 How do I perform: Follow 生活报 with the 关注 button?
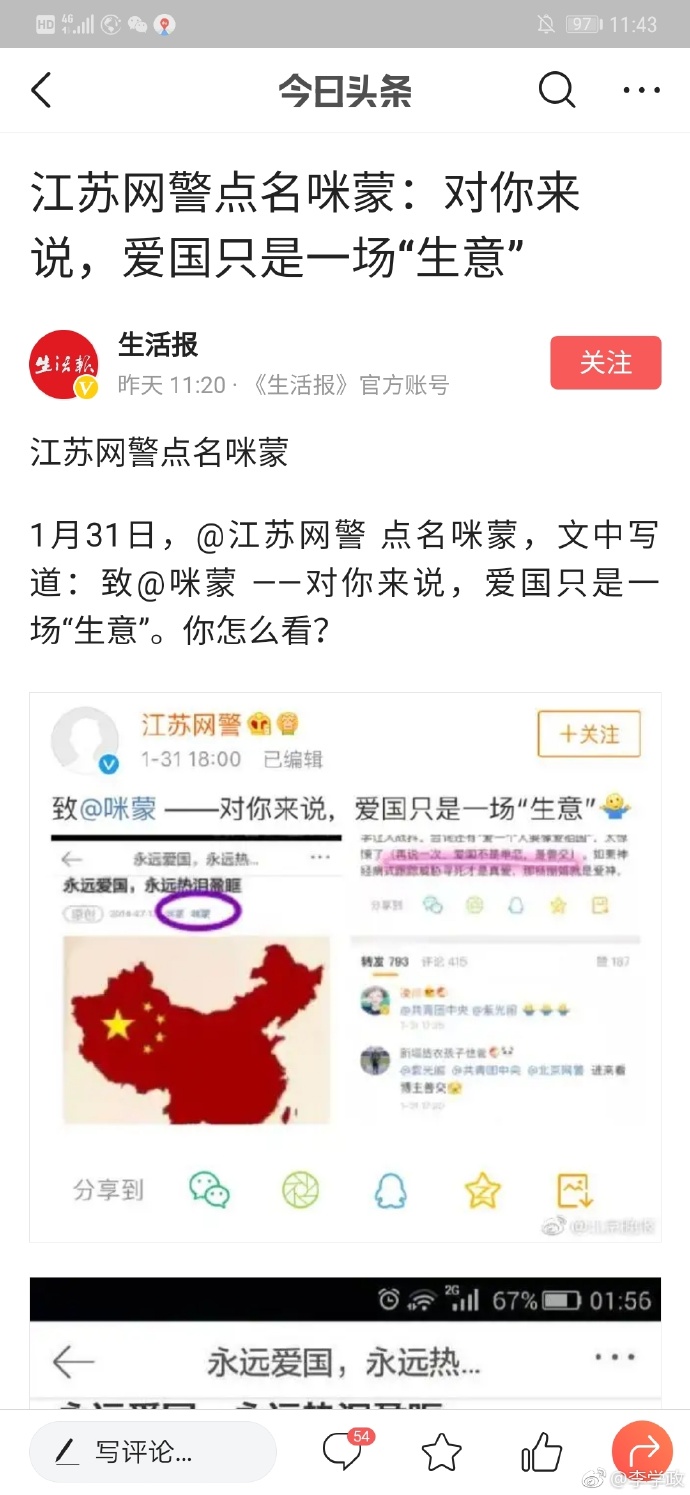click(x=605, y=362)
